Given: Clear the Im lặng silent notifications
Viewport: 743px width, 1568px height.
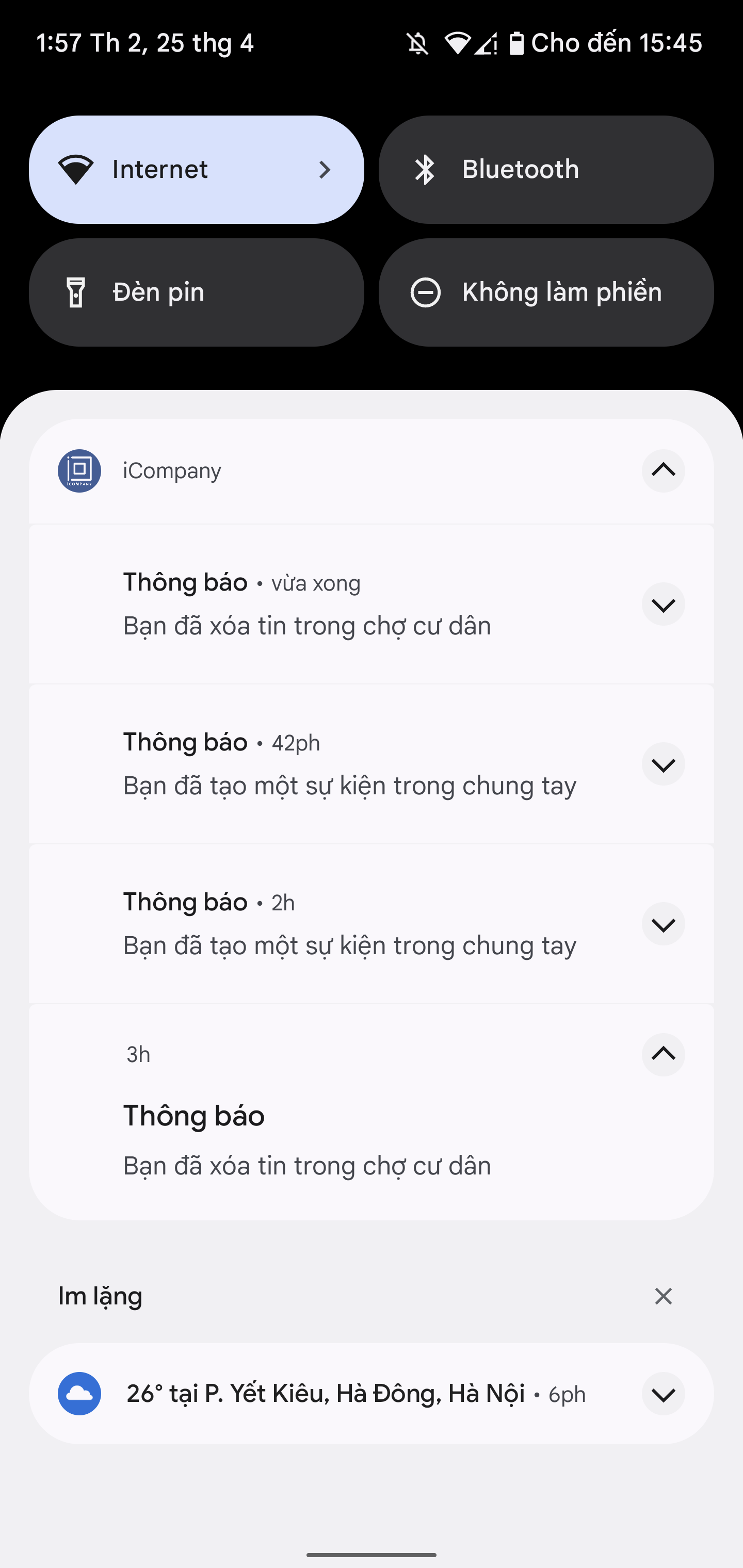Looking at the screenshot, I should tap(663, 1296).
